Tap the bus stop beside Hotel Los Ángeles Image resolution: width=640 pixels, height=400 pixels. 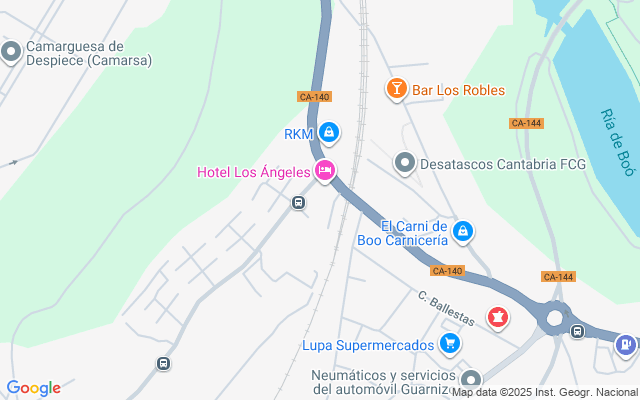[x=298, y=203]
